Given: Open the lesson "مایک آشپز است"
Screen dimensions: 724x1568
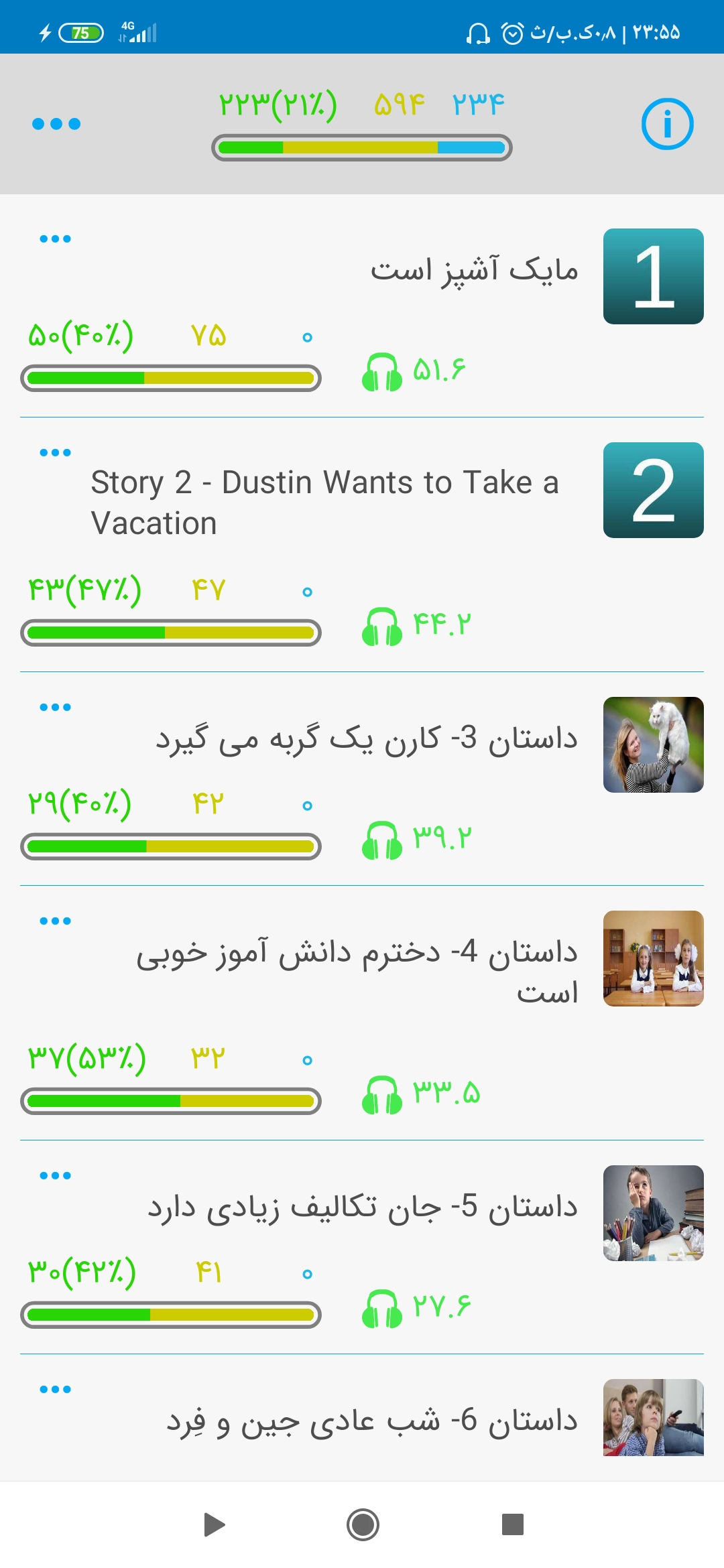Looking at the screenshot, I should tap(474, 270).
